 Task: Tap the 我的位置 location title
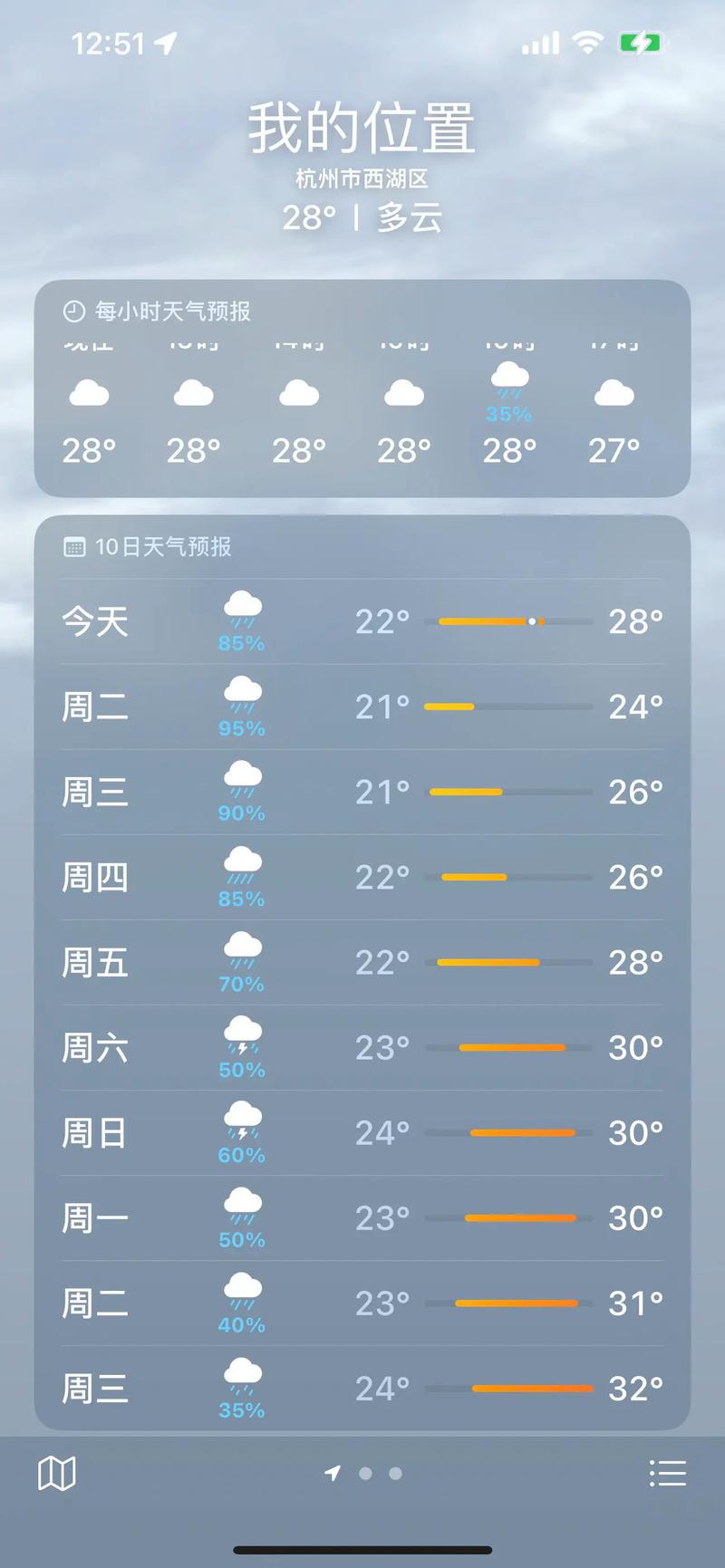(362, 129)
